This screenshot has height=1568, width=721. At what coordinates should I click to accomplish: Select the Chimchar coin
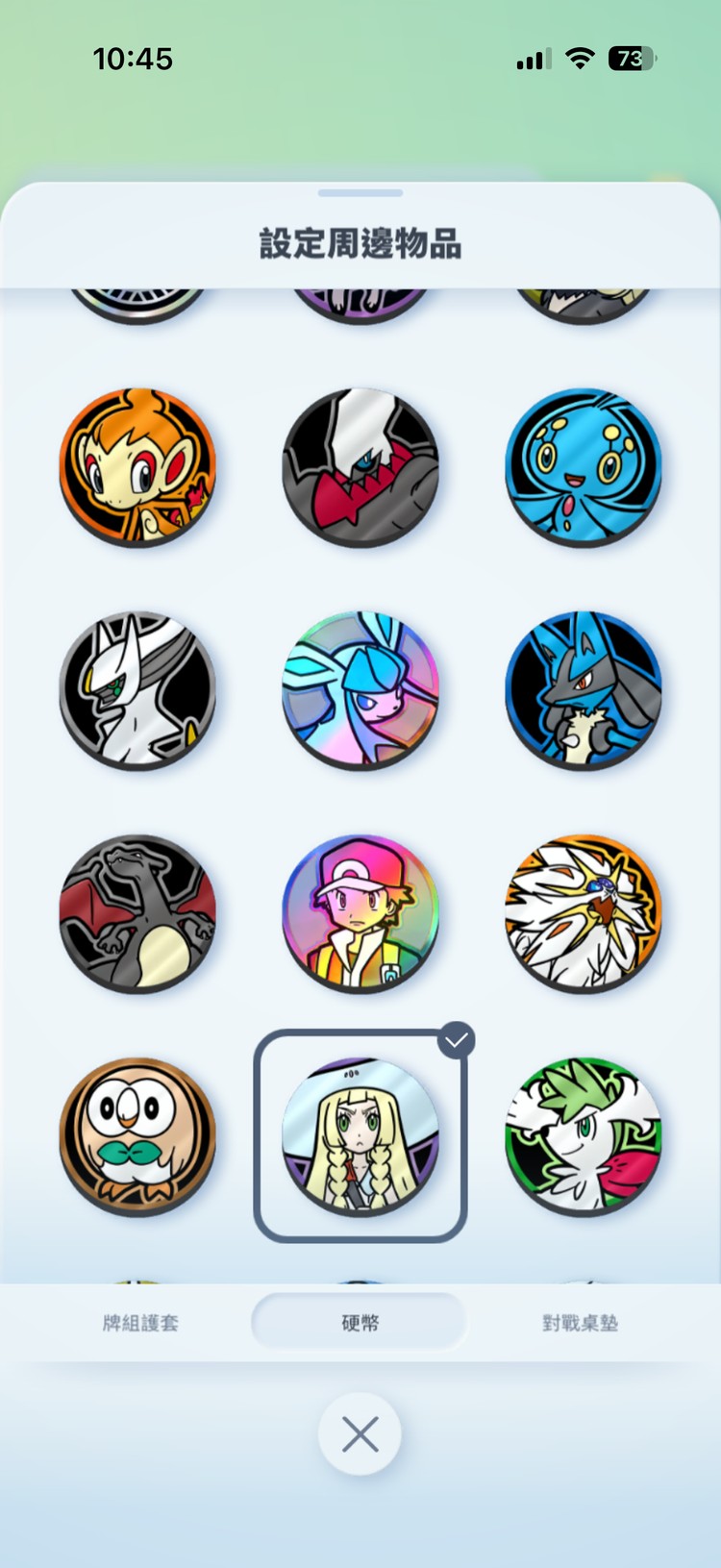137,467
